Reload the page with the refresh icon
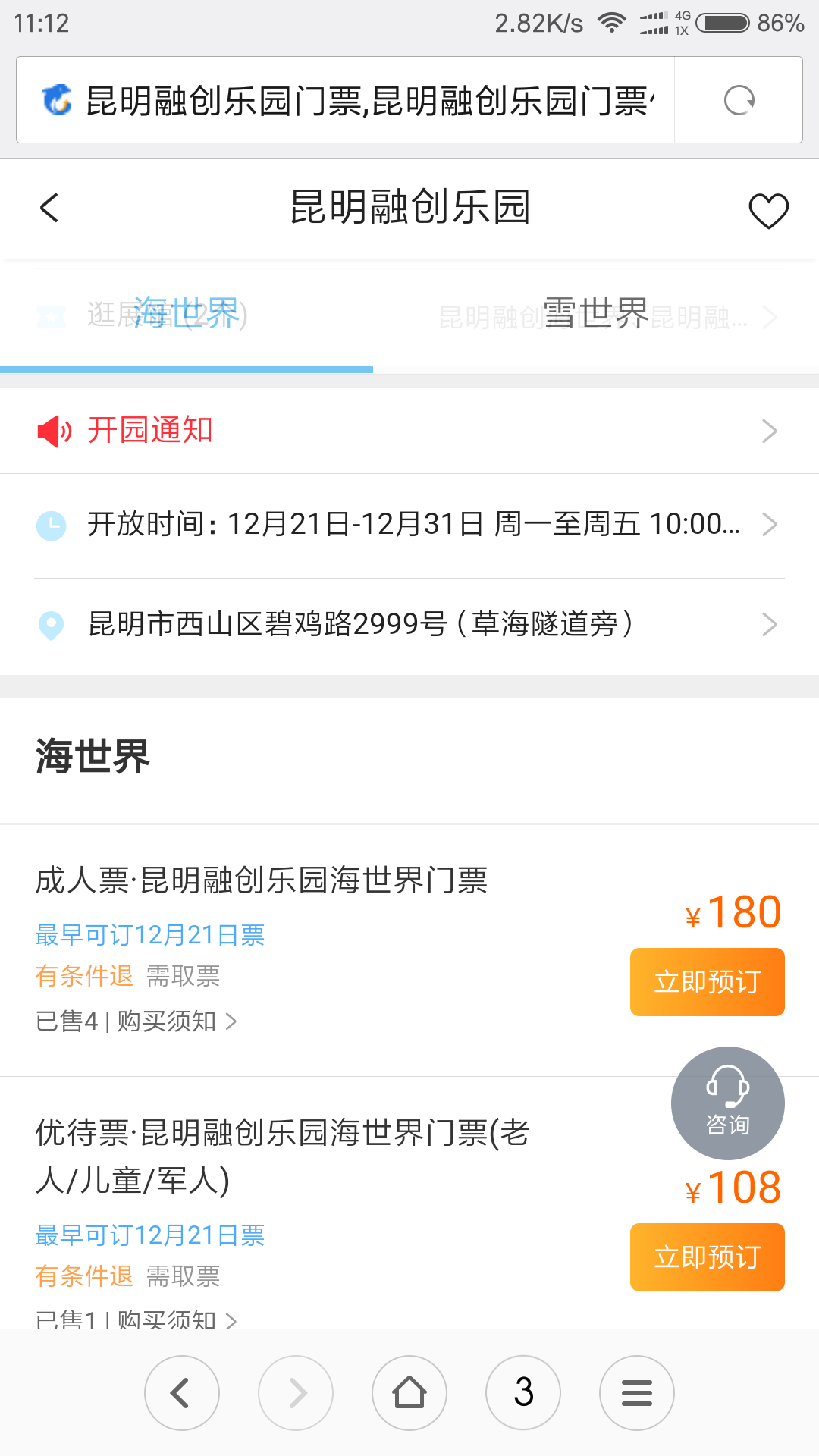This screenshot has width=819, height=1456. point(739,100)
